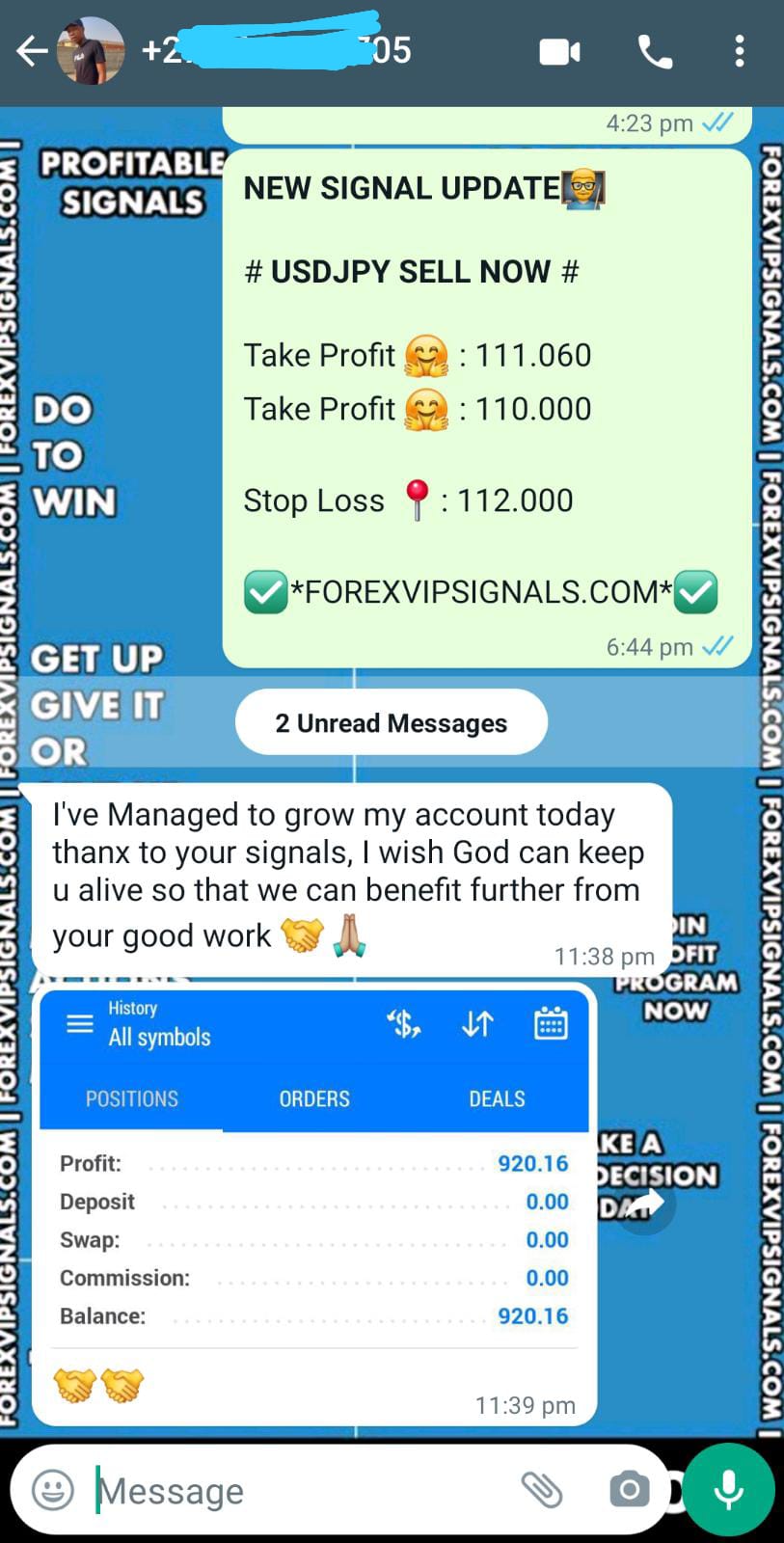The image size is (784, 1543).
Task: Open the camera from the message bar
Action: click(629, 1490)
